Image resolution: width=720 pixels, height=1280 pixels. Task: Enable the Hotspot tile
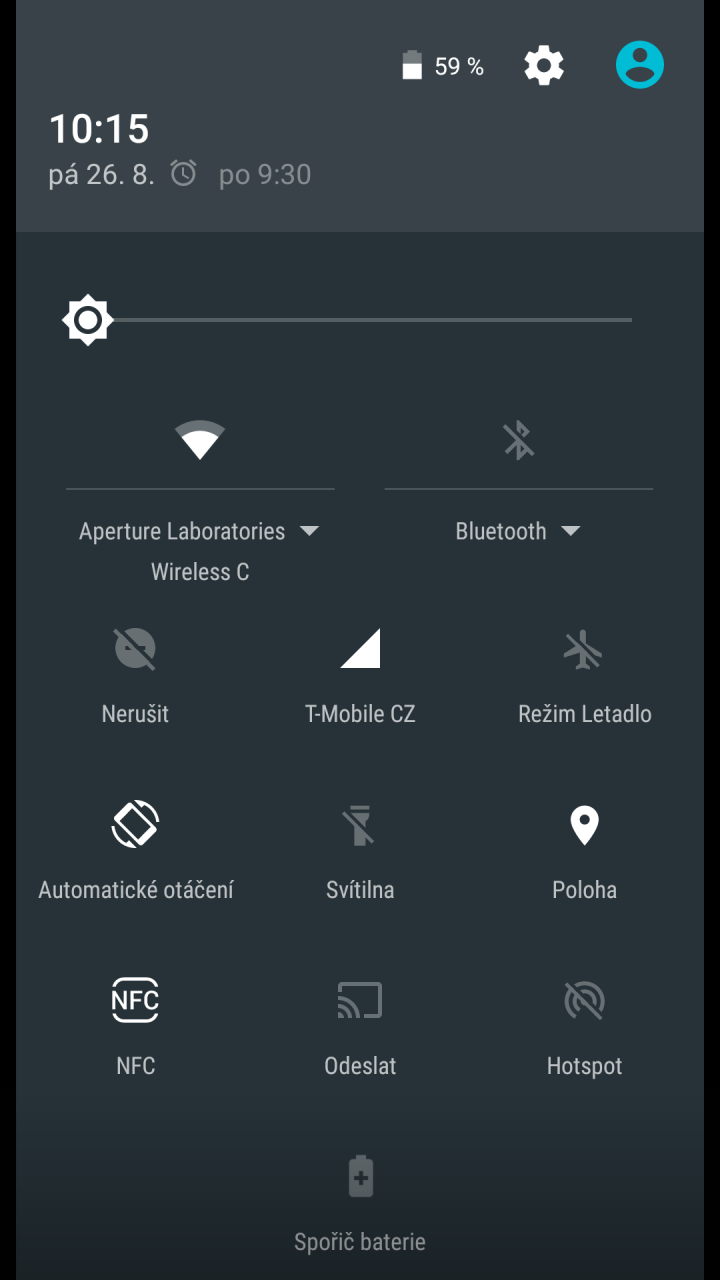pyautogui.click(x=584, y=1001)
